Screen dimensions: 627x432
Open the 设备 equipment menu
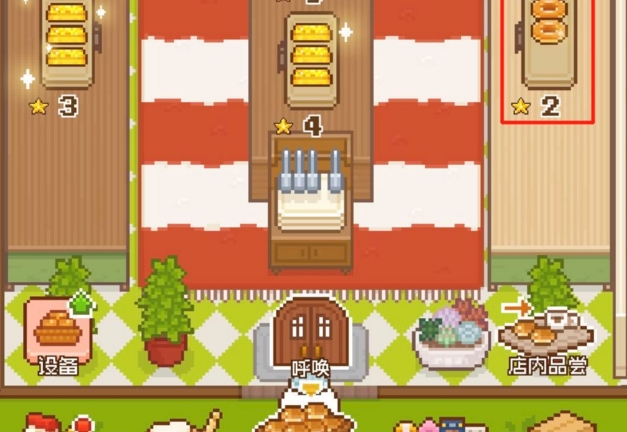click(58, 335)
